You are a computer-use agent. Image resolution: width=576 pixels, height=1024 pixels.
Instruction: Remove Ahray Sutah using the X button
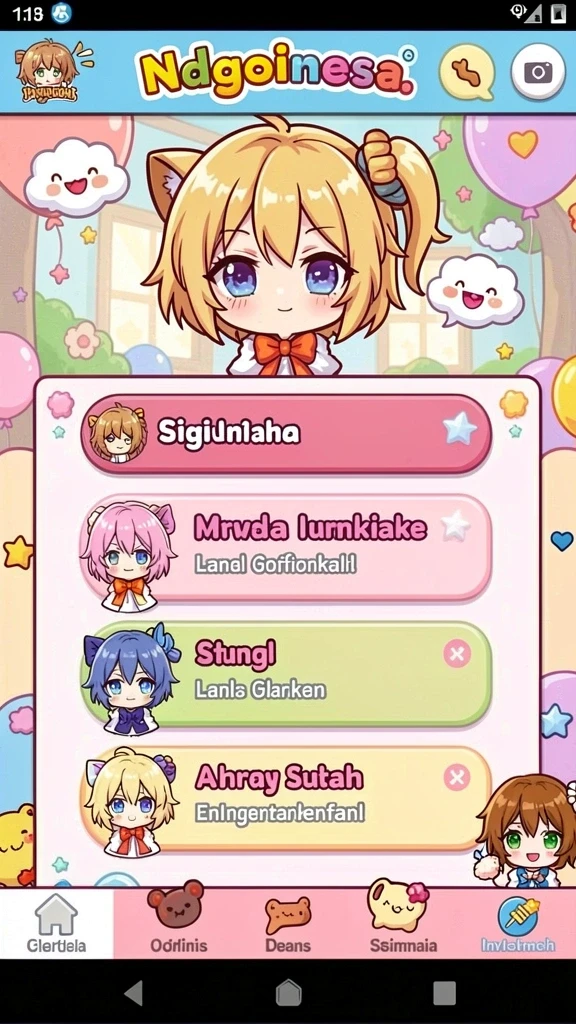457,777
